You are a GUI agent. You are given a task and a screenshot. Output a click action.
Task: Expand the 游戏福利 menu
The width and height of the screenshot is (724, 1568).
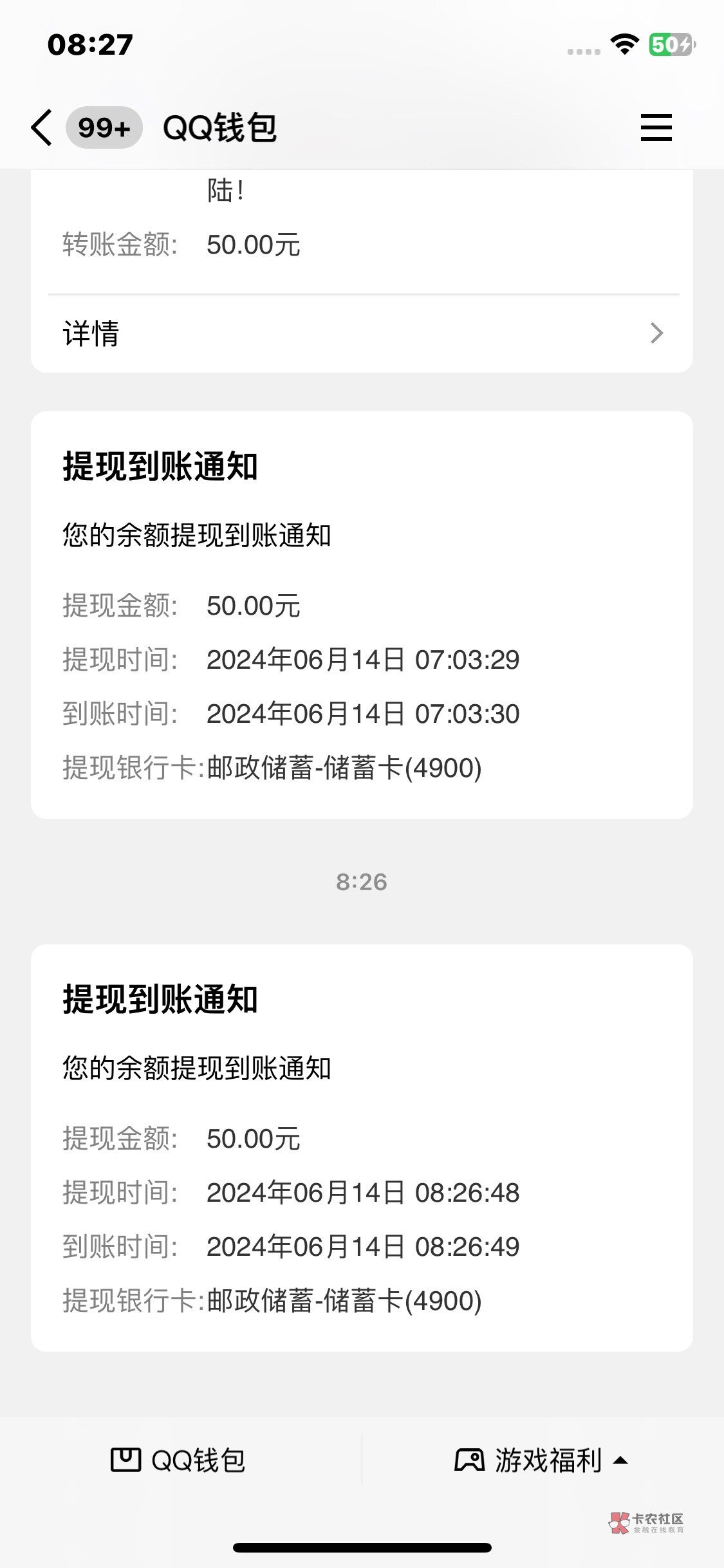pyautogui.click(x=542, y=1460)
